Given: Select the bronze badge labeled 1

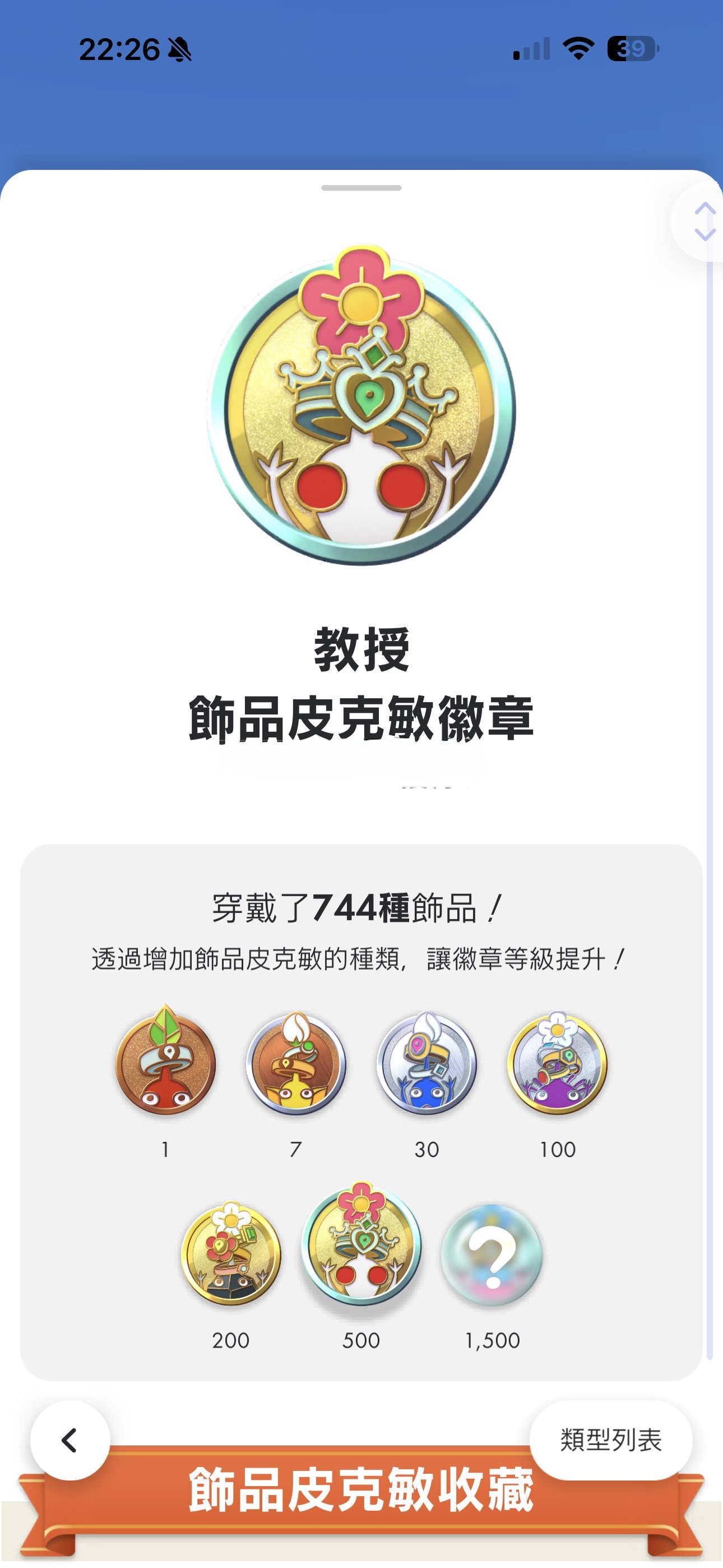Looking at the screenshot, I should click(x=165, y=1060).
